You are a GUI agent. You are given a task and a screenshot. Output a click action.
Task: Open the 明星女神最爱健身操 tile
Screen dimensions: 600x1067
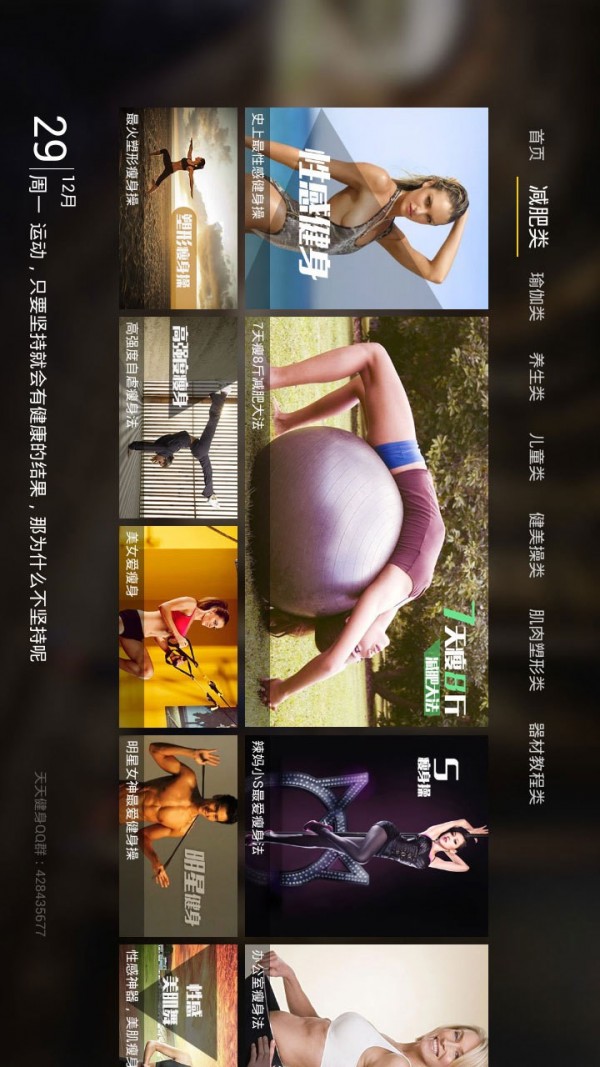[x=178, y=835]
